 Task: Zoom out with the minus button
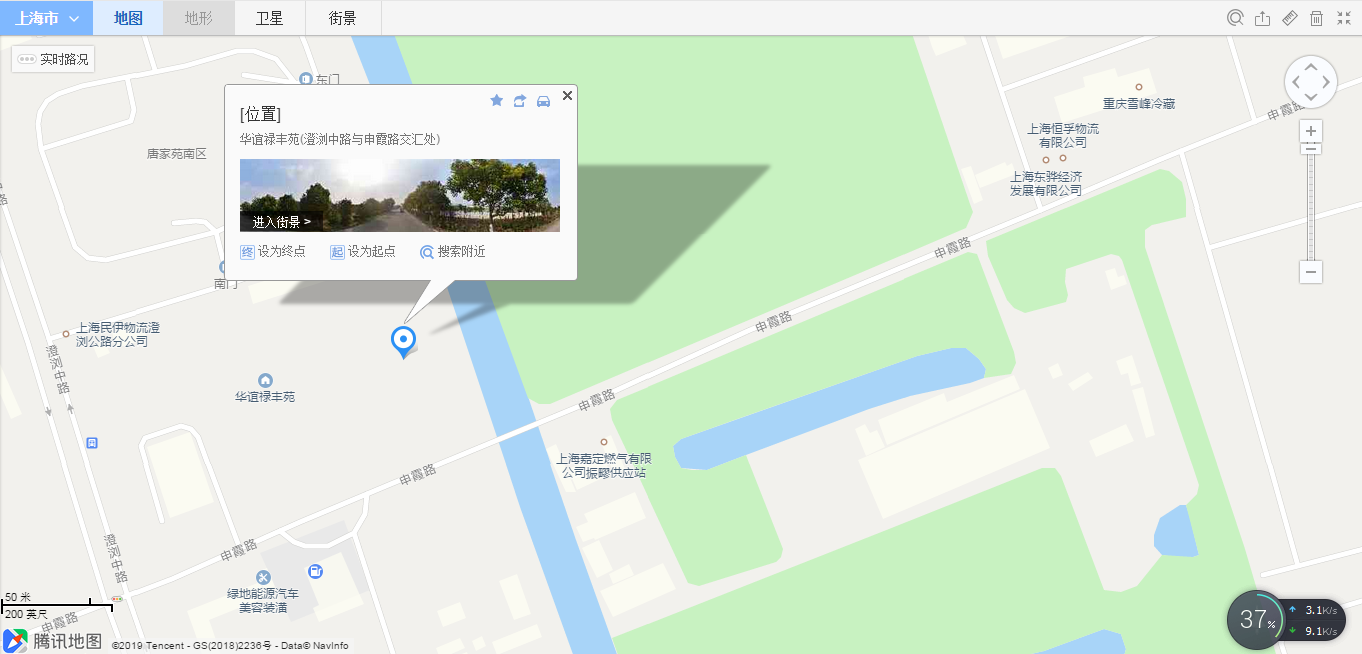pyautogui.click(x=1311, y=272)
